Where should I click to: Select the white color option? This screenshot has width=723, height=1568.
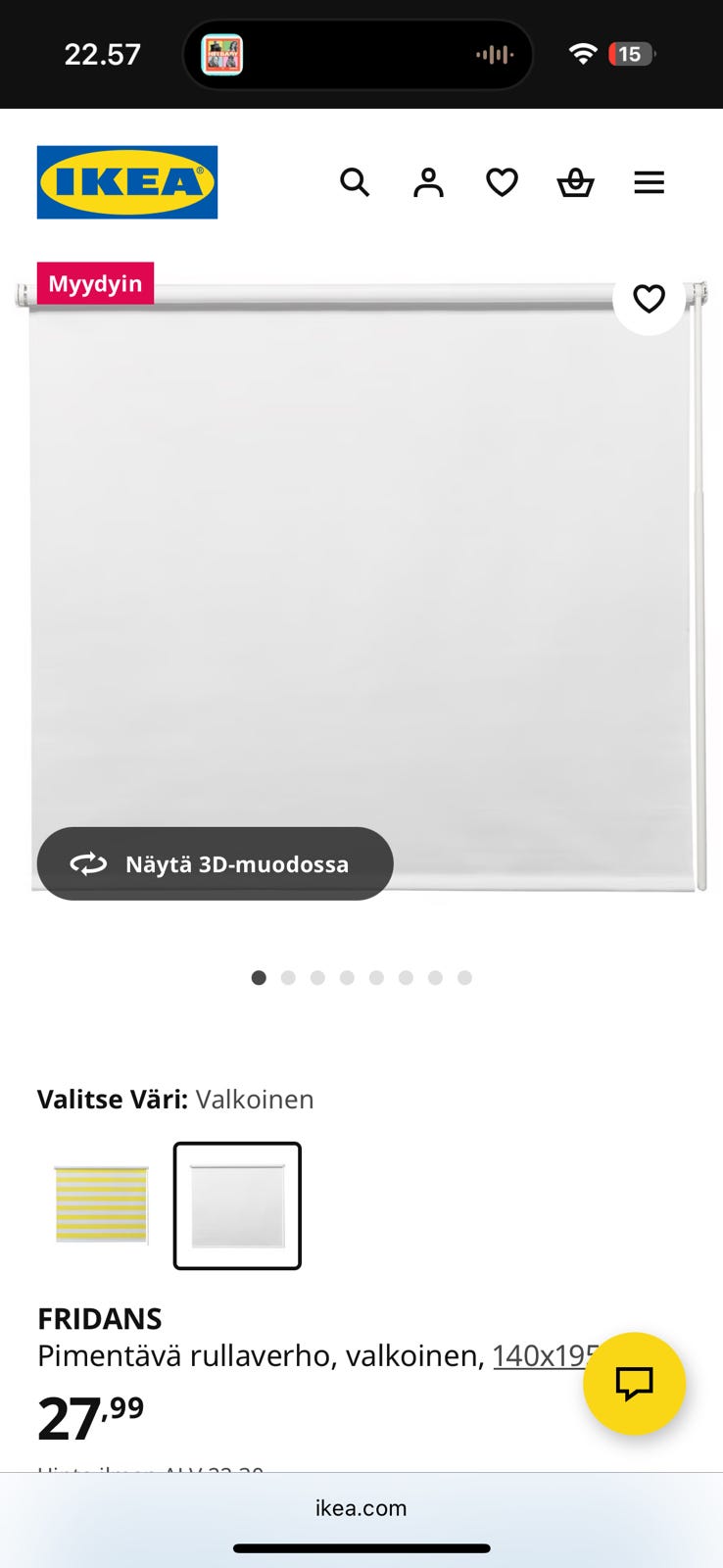[x=237, y=1205]
